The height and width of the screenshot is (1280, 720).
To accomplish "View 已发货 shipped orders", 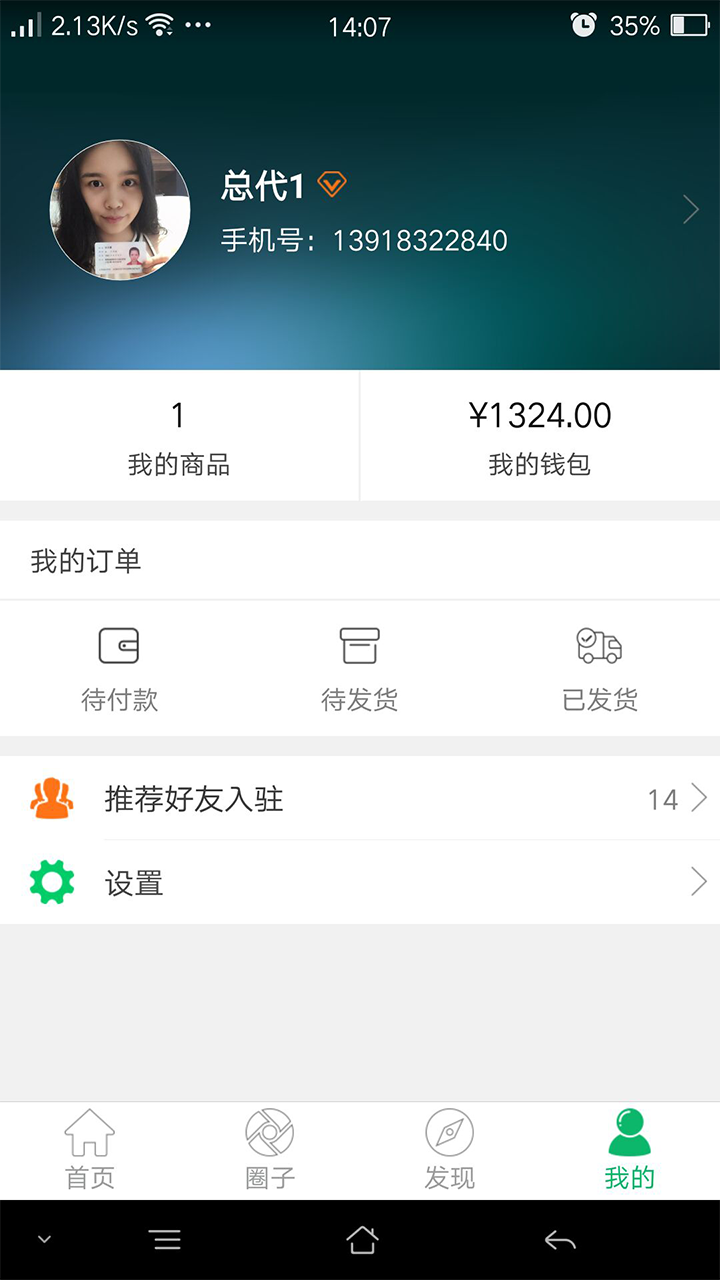I will [x=600, y=668].
